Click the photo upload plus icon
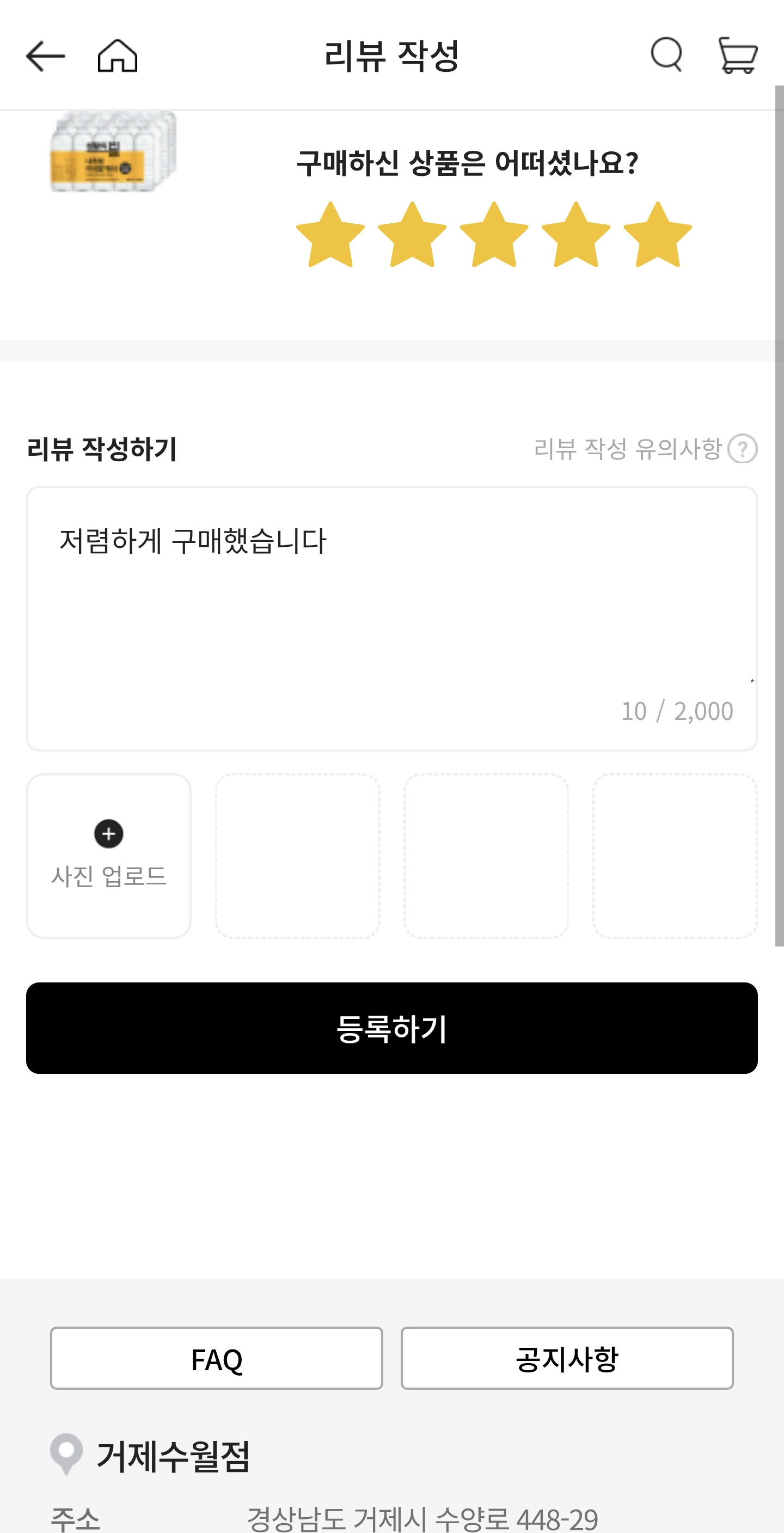This screenshot has width=784, height=1533. pyautogui.click(x=108, y=834)
